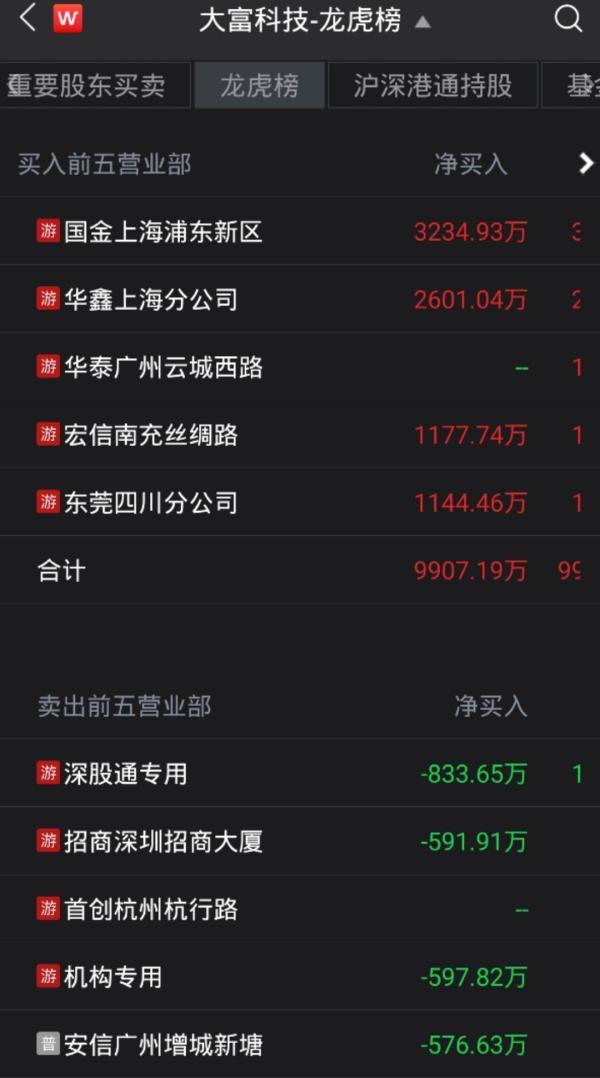600x1078 pixels.
Task: Open the 首创杭州杭行路 row
Action: click(x=300, y=909)
